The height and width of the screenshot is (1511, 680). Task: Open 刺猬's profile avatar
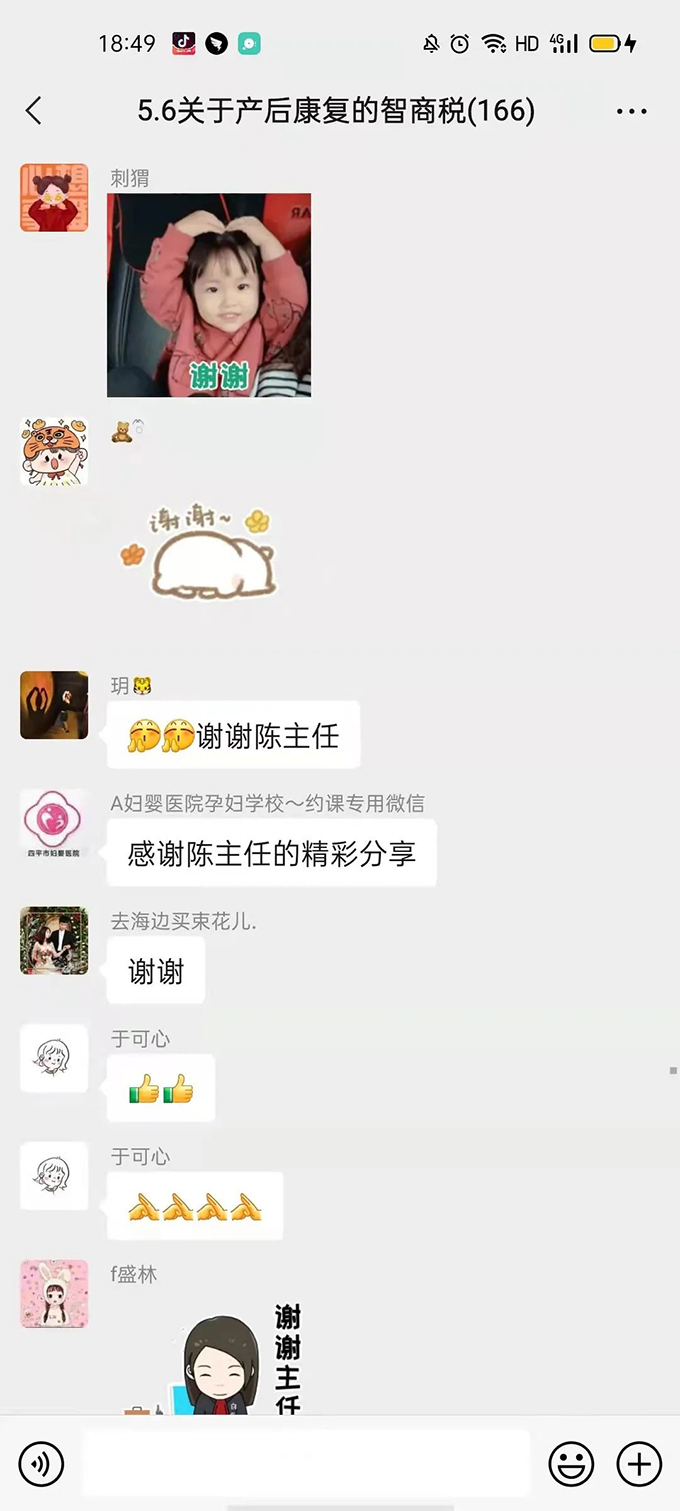[x=54, y=198]
